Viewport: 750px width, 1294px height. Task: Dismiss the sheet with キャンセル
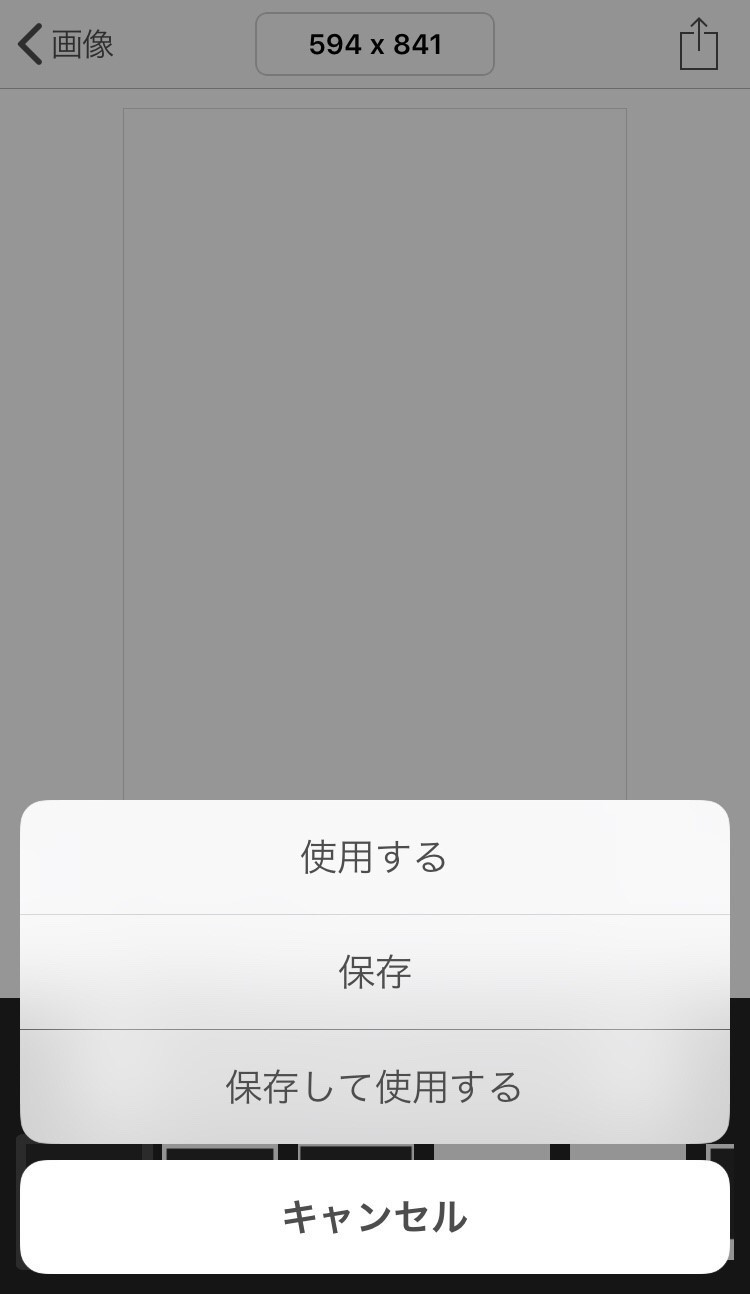(x=375, y=1217)
